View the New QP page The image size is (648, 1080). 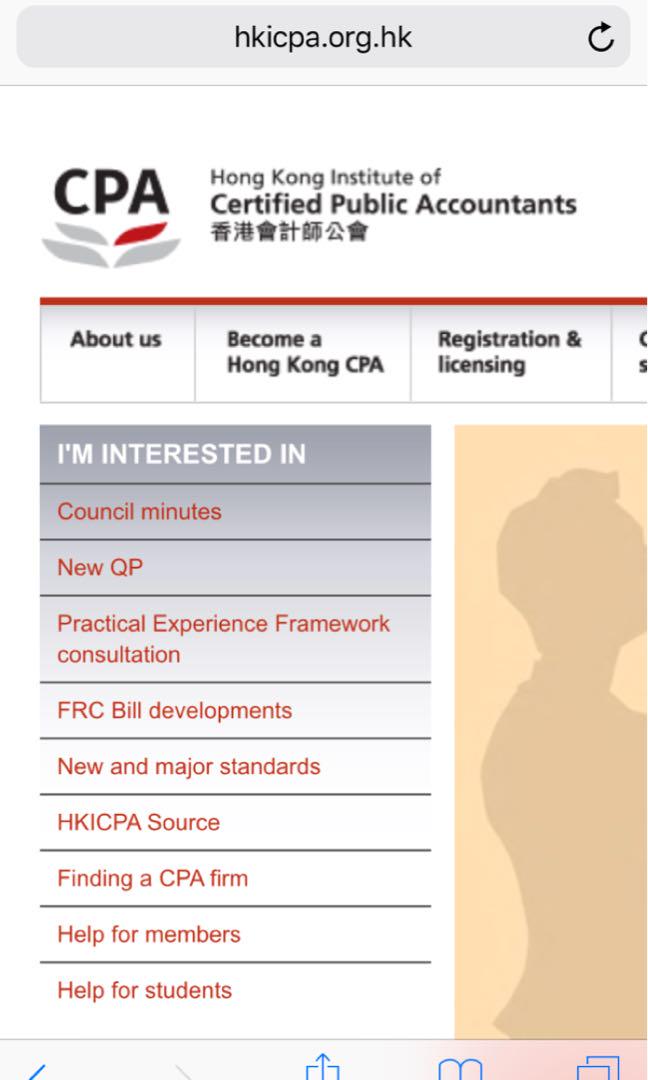(x=100, y=568)
